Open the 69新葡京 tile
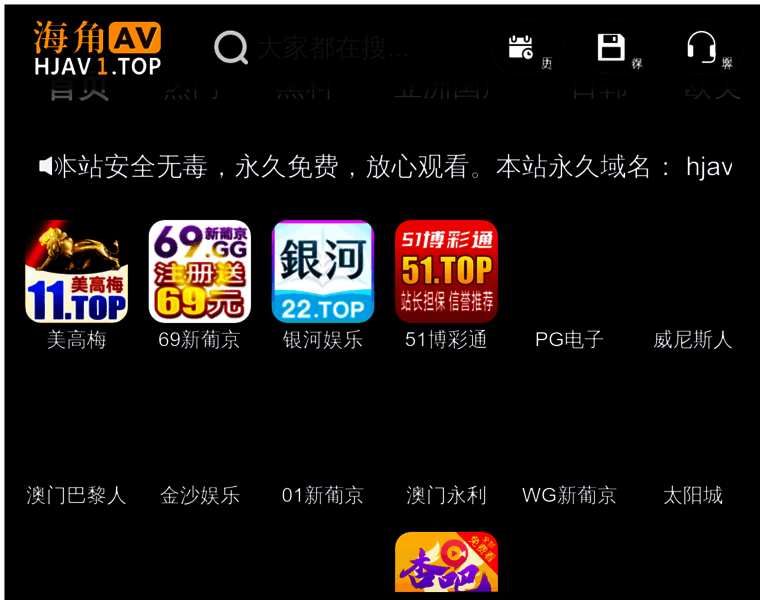 pyautogui.click(x=199, y=272)
